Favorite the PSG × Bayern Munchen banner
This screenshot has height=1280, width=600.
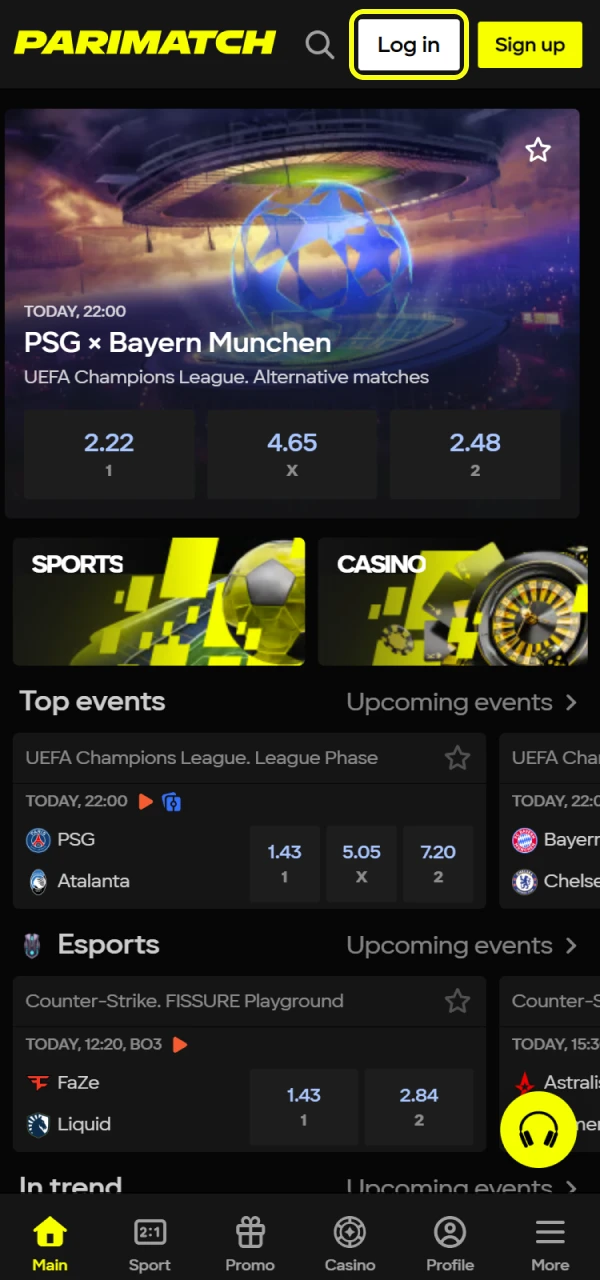538,150
